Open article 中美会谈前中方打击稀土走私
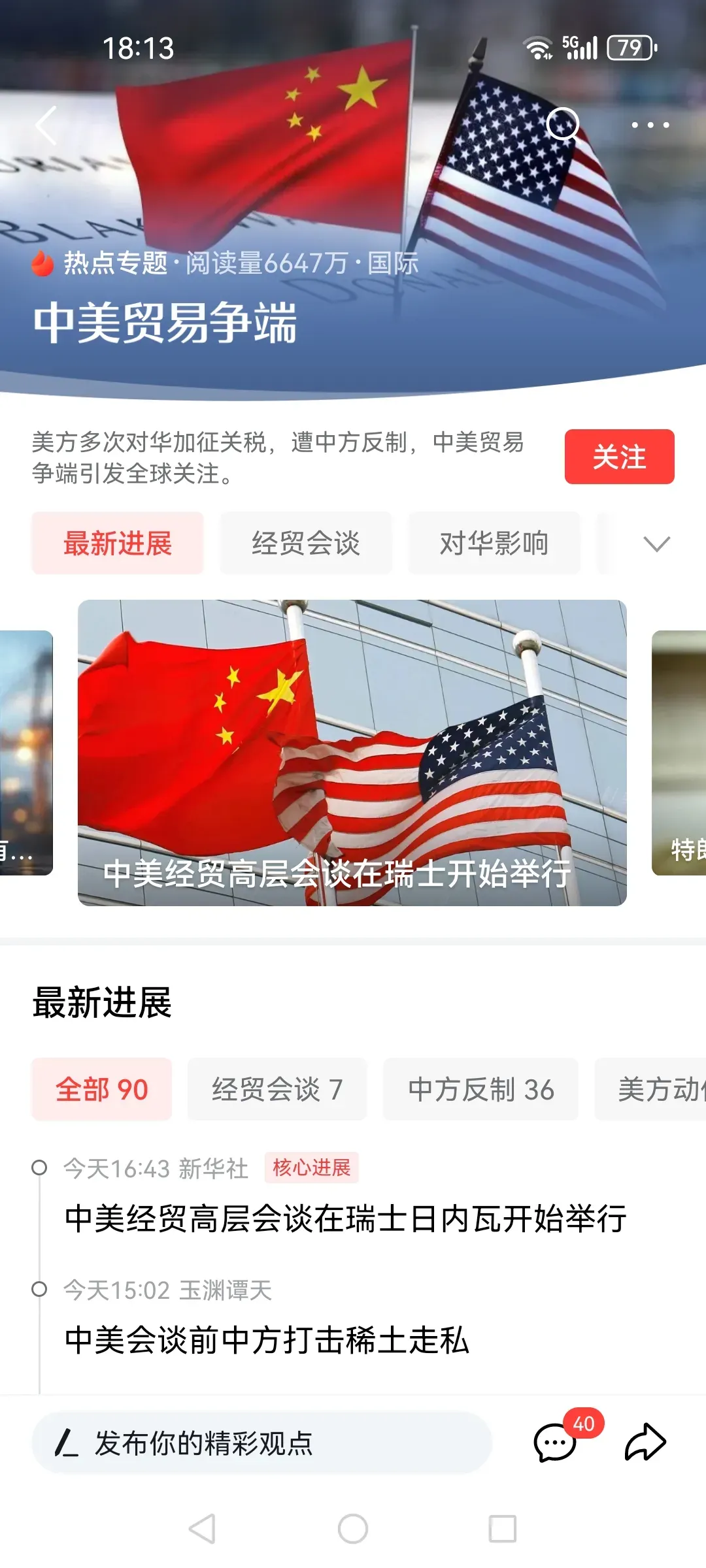This screenshot has width=706, height=1568. [267, 1340]
